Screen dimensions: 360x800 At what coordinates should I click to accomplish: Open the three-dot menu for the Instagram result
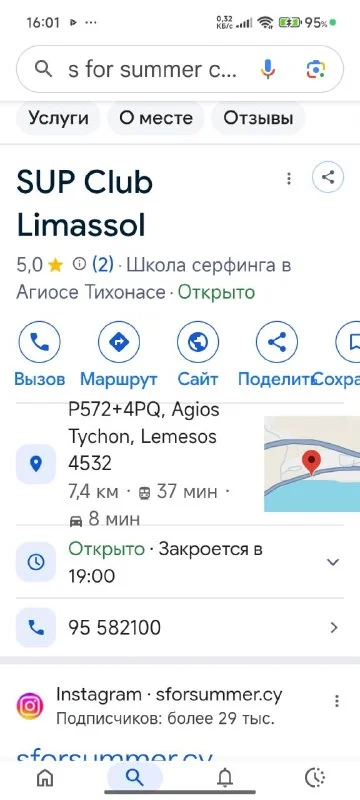coord(337,701)
